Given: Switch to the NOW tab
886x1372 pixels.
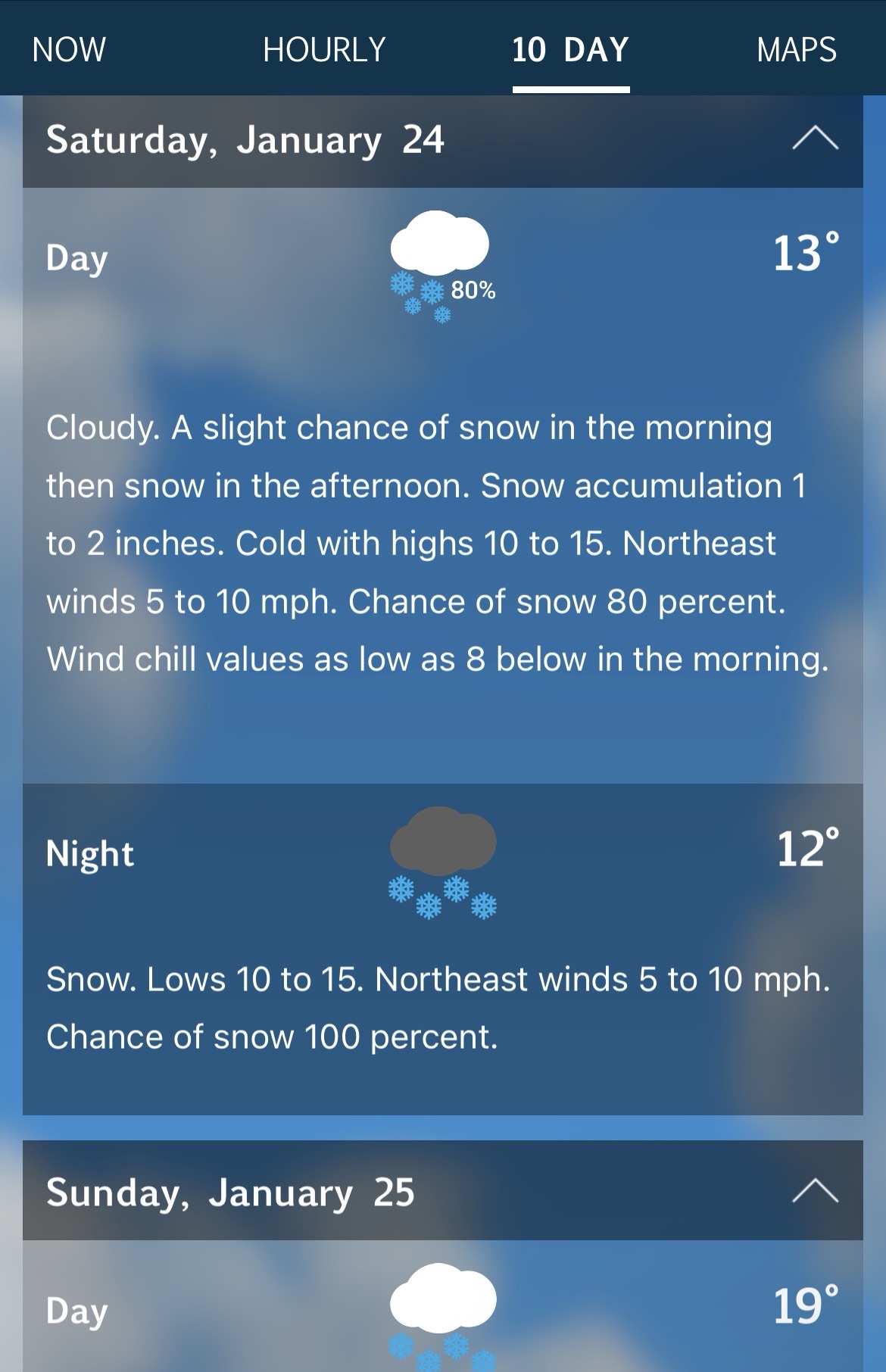Looking at the screenshot, I should tap(69, 50).
